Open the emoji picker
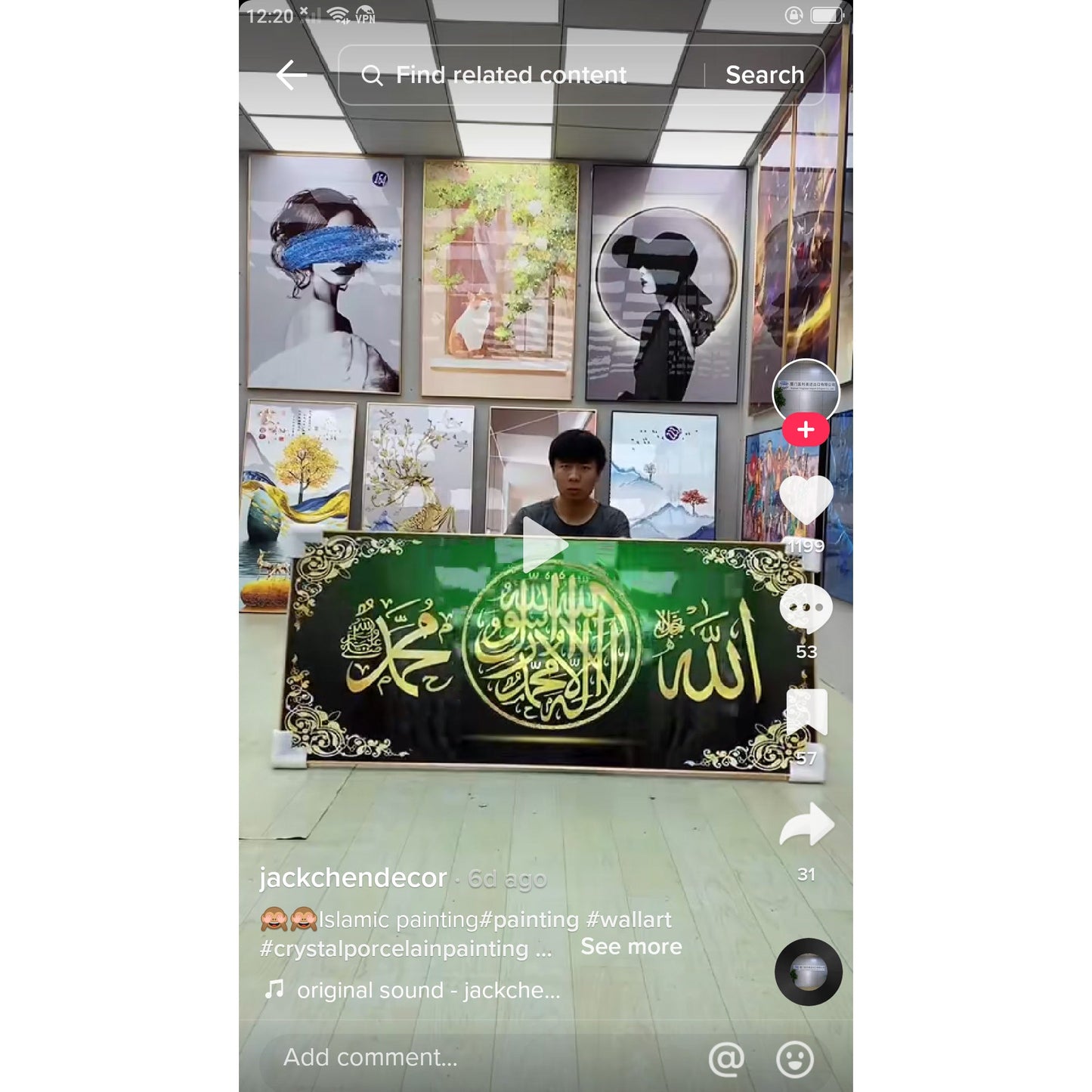Image resolution: width=1092 pixels, height=1092 pixels. click(795, 1059)
